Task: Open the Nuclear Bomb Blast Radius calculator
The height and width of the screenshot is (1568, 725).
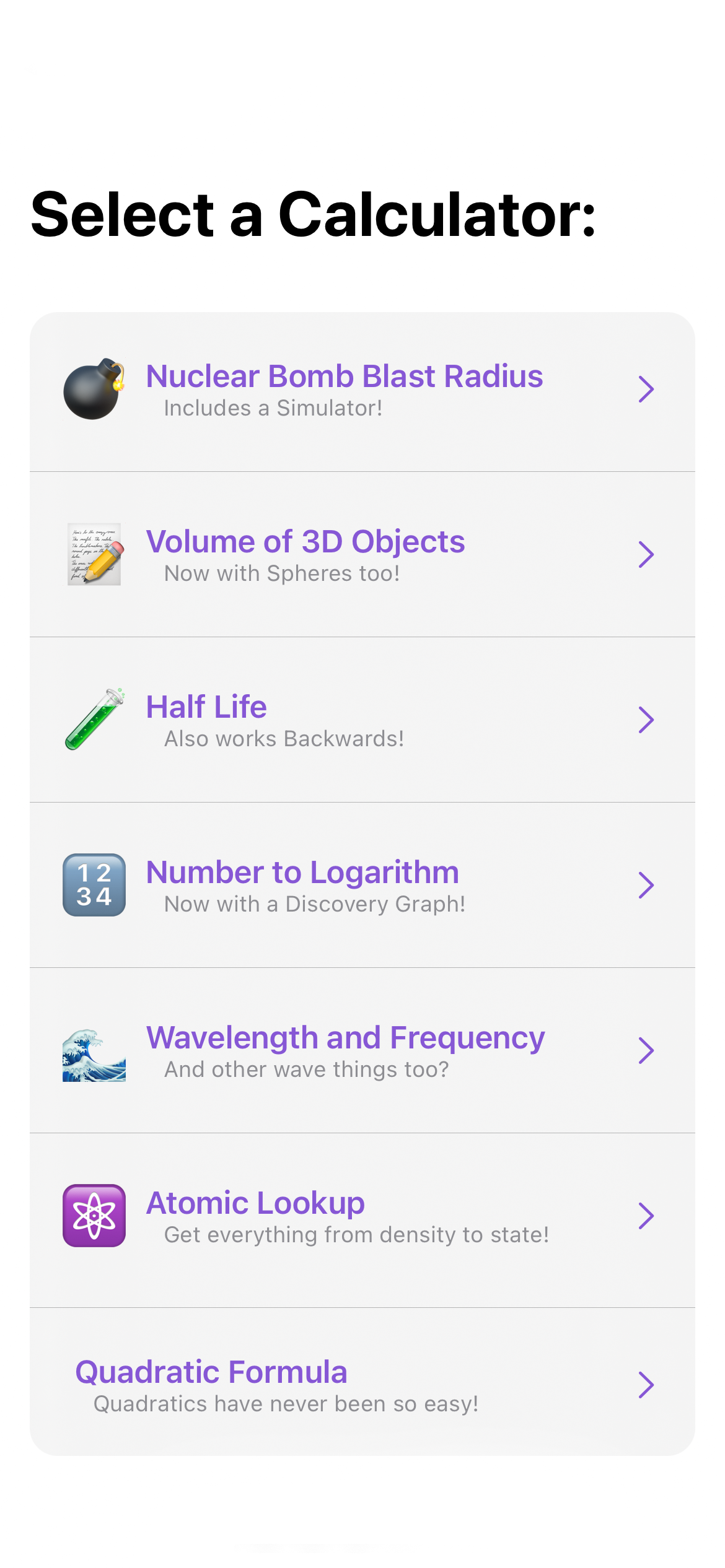Action: [x=362, y=391]
